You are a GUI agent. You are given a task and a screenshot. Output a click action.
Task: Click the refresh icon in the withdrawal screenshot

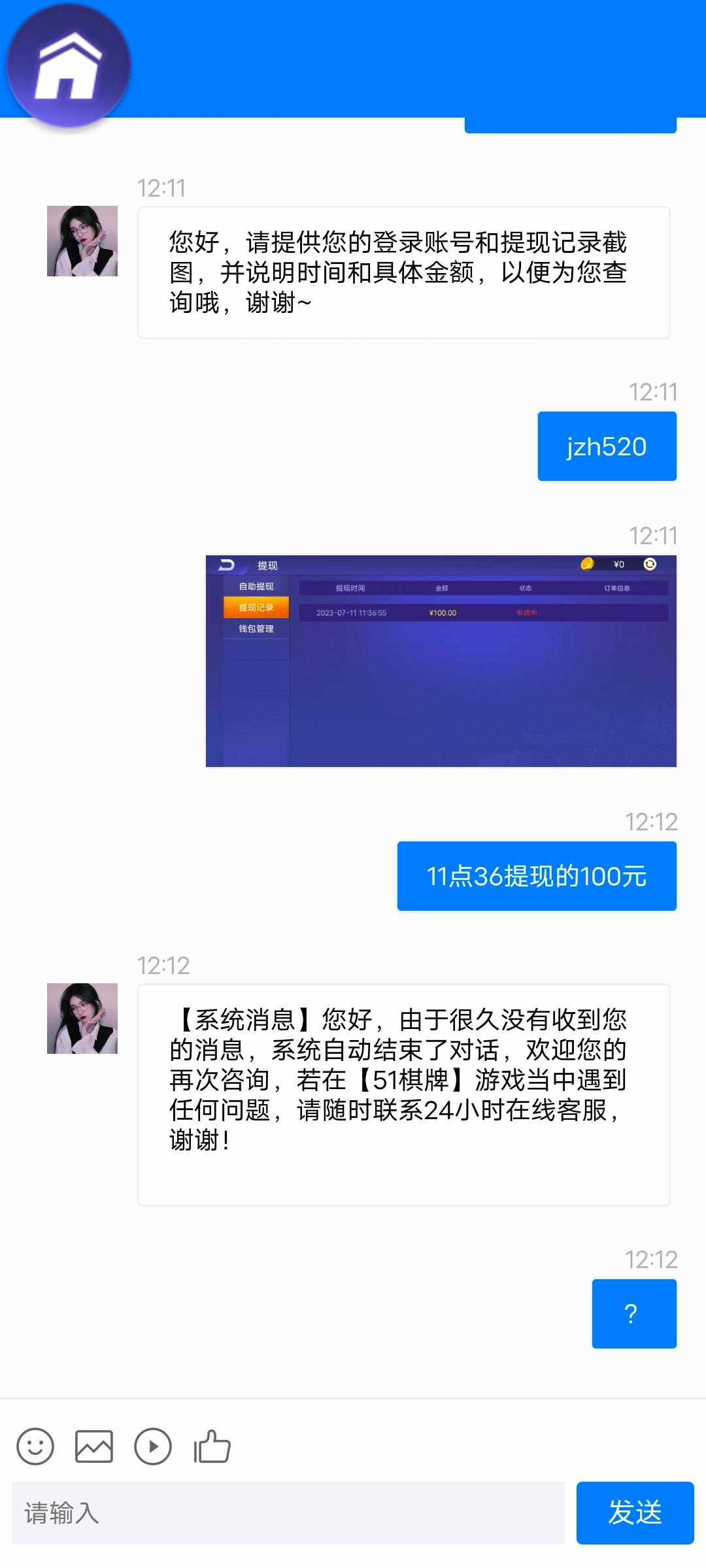click(x=649, y=563)
